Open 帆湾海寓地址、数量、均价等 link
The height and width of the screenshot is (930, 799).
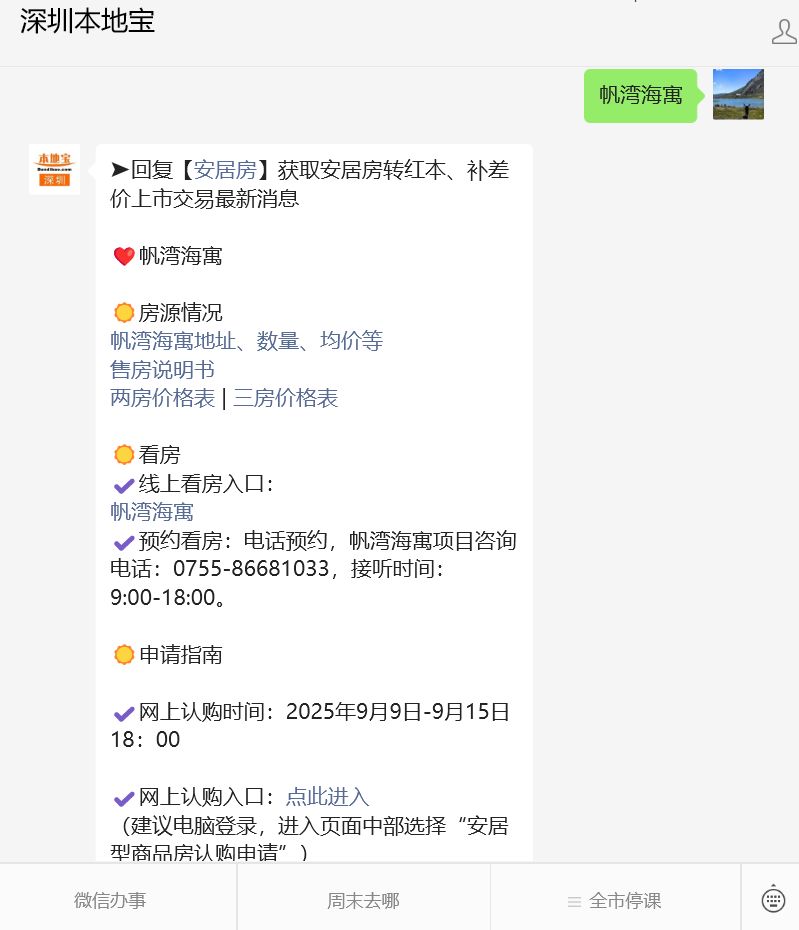(246, 341)
